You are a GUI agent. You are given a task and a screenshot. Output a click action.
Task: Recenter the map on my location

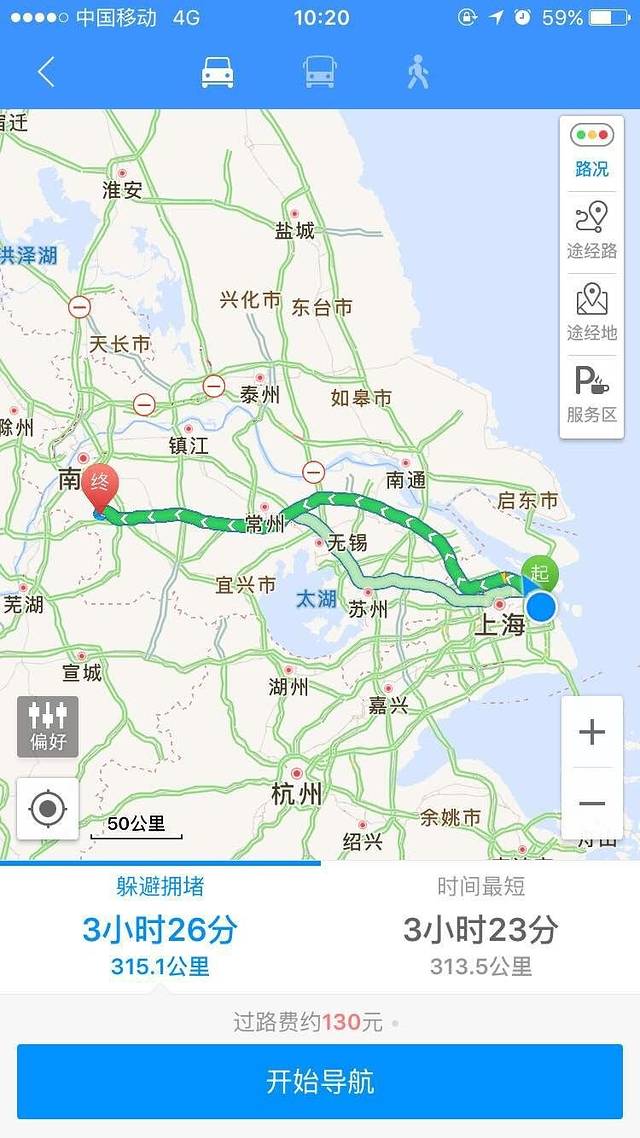pyautogui.click(x=48, y=808)
